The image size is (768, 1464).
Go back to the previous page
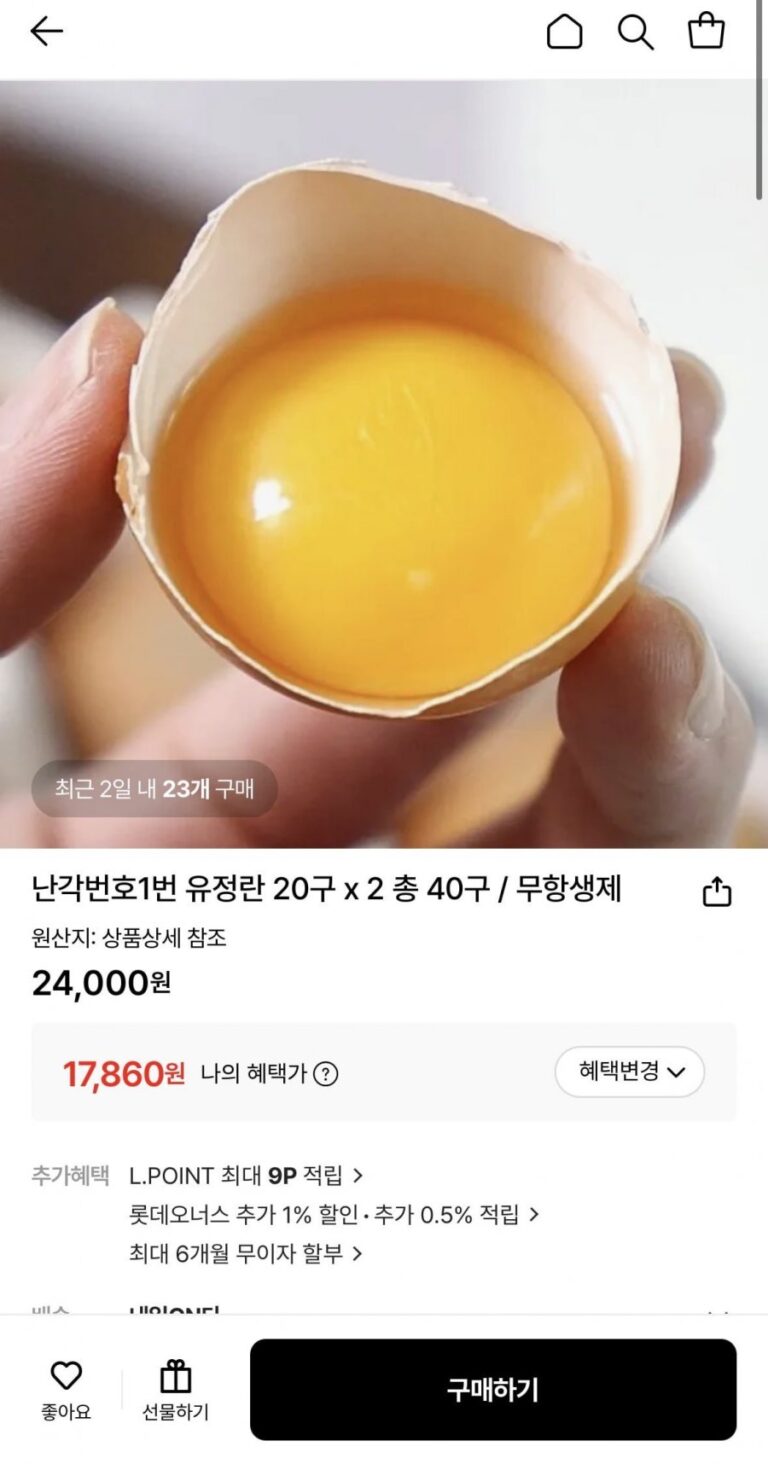tap(46, 32)
